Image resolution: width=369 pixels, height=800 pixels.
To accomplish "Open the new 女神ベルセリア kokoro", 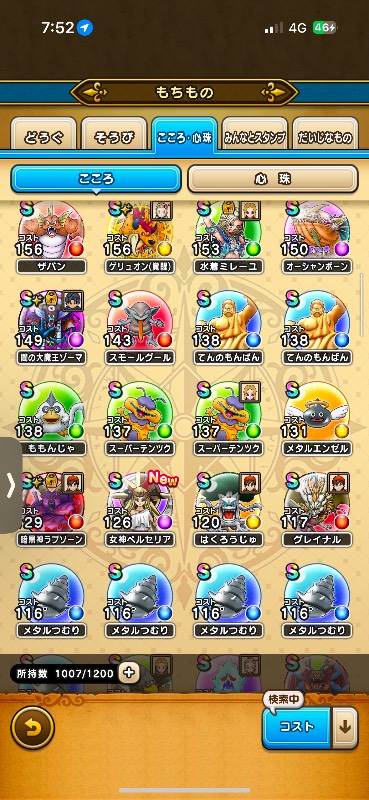I will pyautogui.click(x=140, y=509).
